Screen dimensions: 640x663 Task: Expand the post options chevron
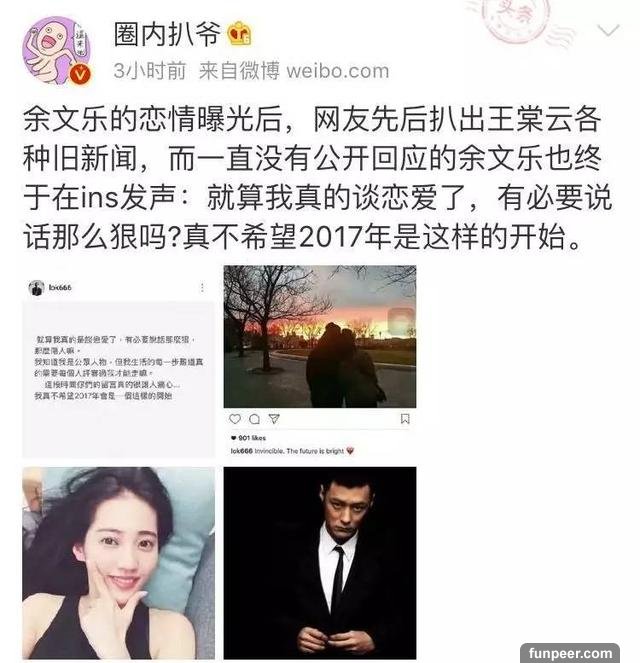click(609, 32)
